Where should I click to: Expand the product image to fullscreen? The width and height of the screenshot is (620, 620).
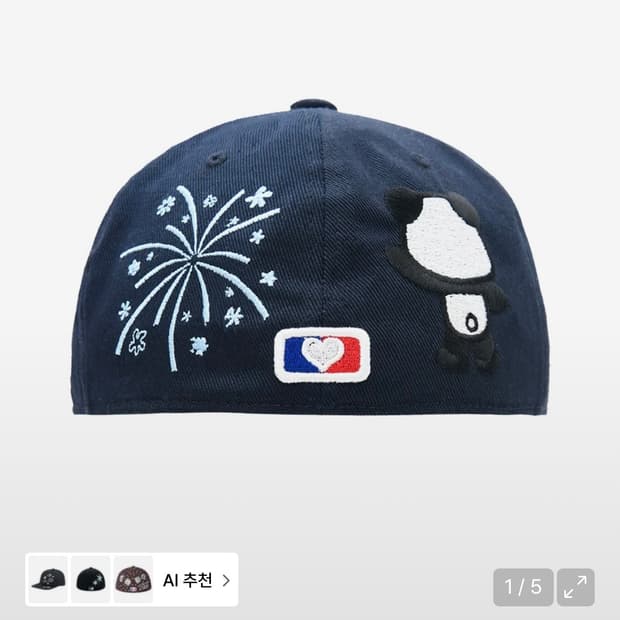[575, 587]
